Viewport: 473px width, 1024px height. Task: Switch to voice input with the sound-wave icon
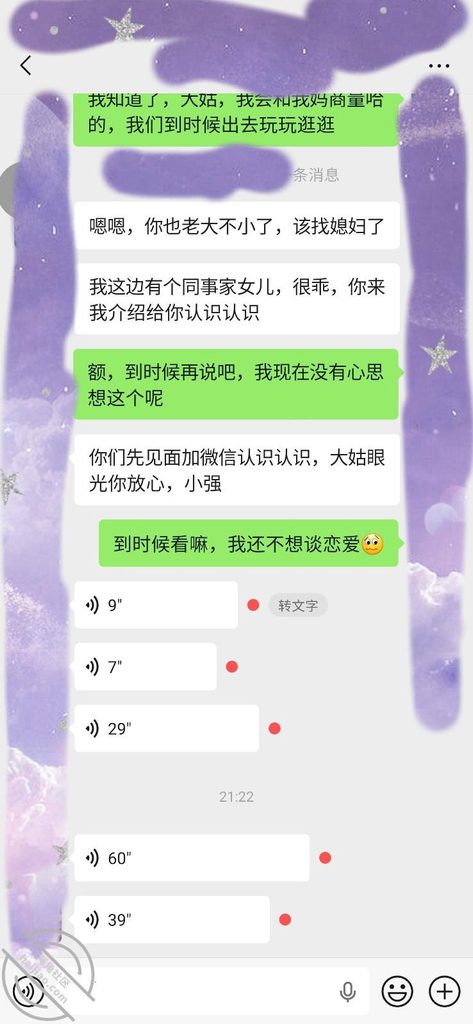click(29, 992)
